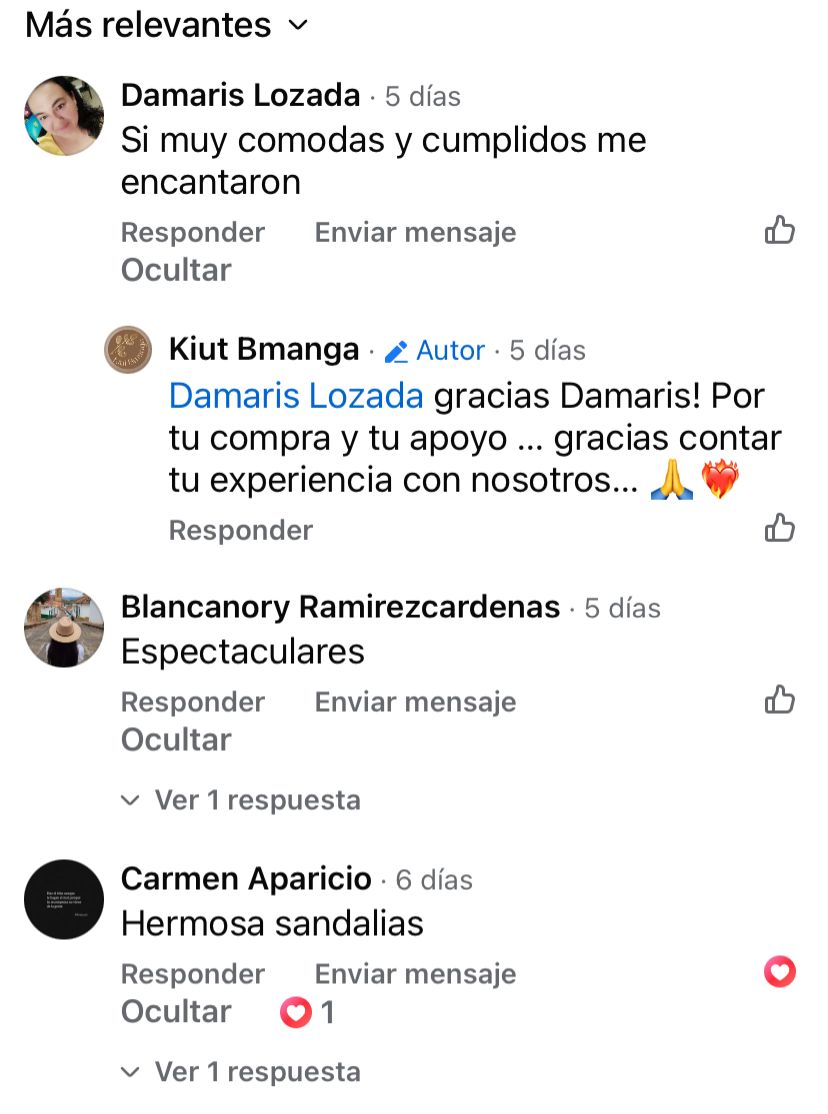Screen dimensions: 828x1114
Task: Hide Damaris Lozada's comment
Action: pos(176,270)
